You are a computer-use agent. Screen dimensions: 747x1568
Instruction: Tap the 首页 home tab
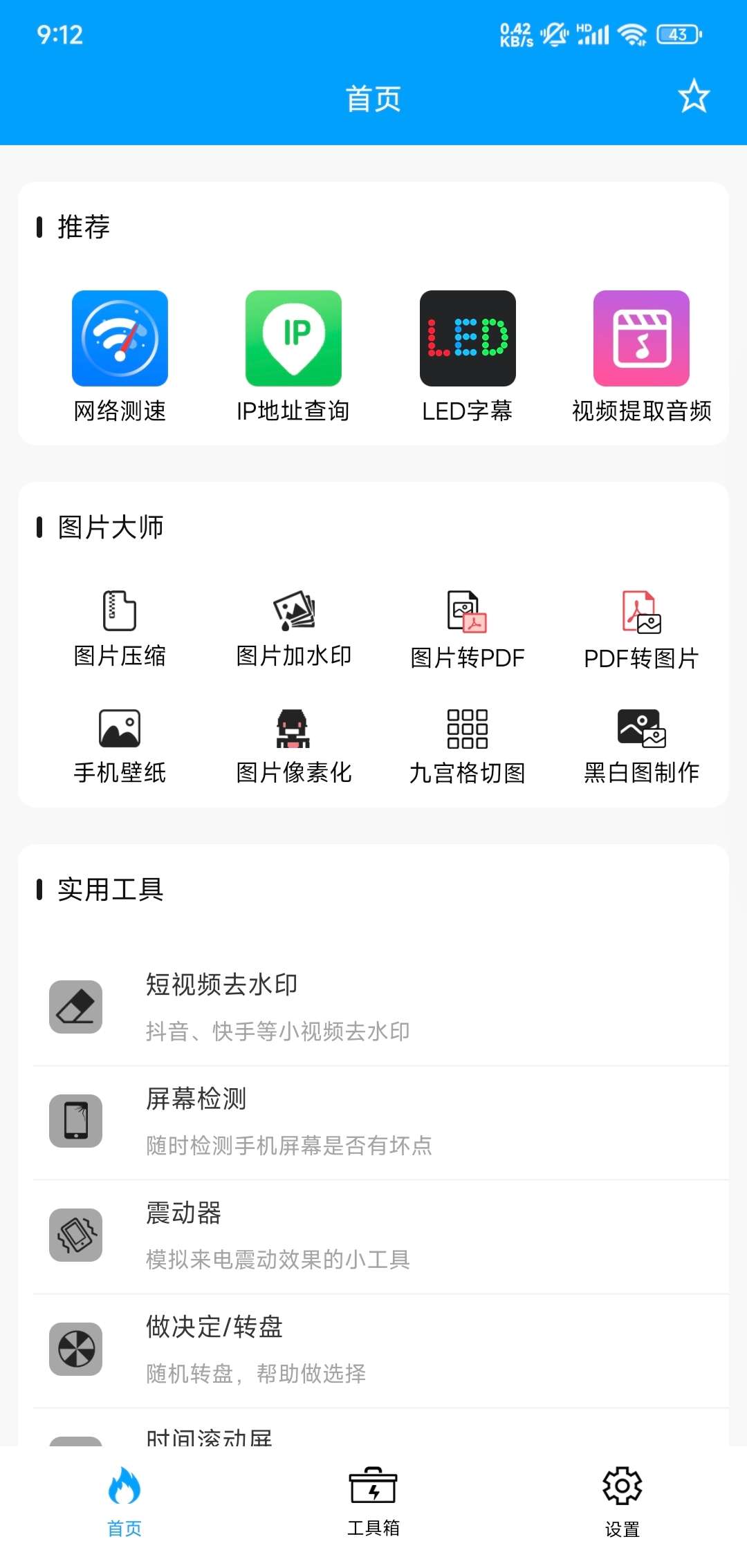[124, 1502]
